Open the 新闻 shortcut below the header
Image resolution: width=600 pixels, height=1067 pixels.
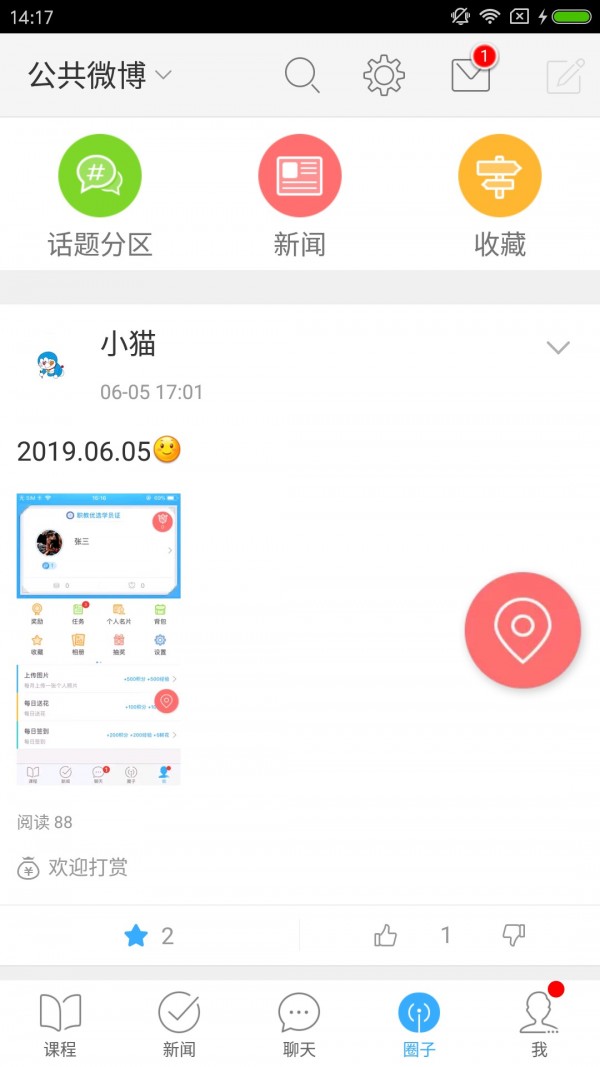[x=300, y=196]
